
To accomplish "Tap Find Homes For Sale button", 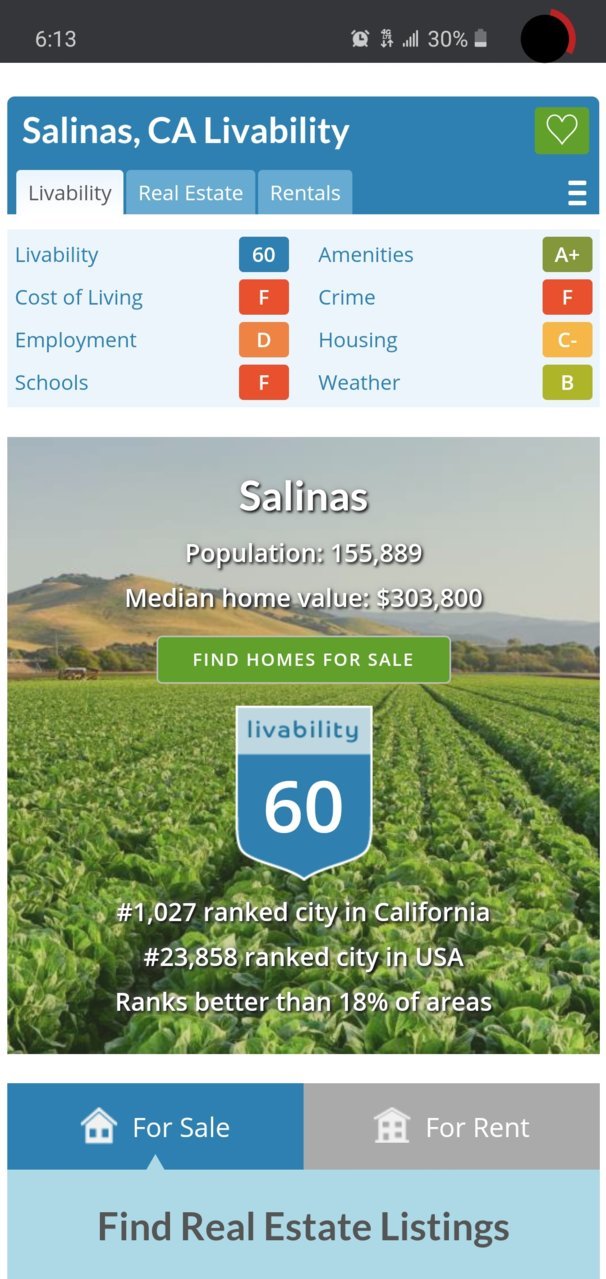I will (x=303, y=660).
